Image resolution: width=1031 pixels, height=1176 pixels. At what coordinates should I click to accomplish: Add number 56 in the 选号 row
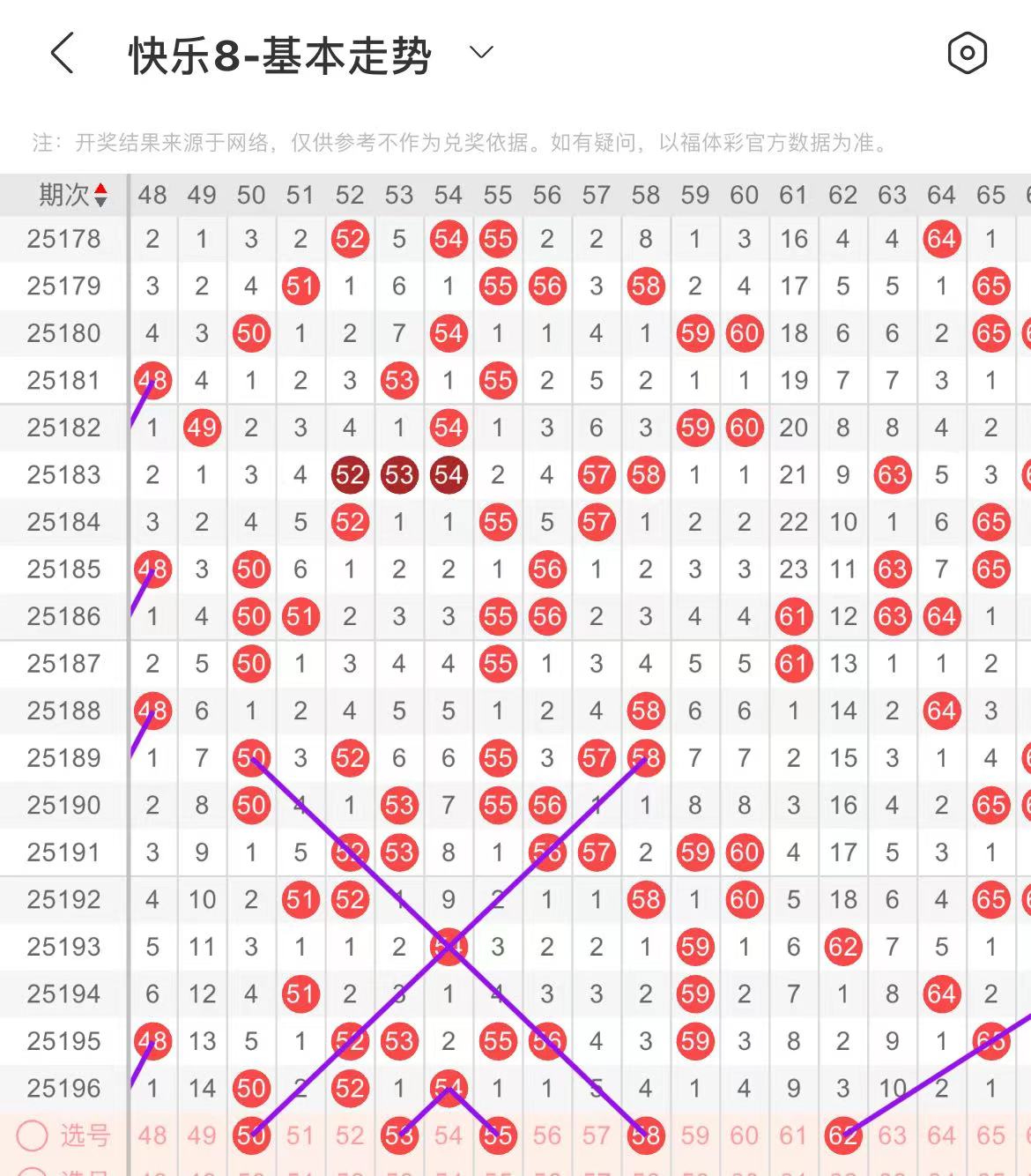click(547, 1135)
